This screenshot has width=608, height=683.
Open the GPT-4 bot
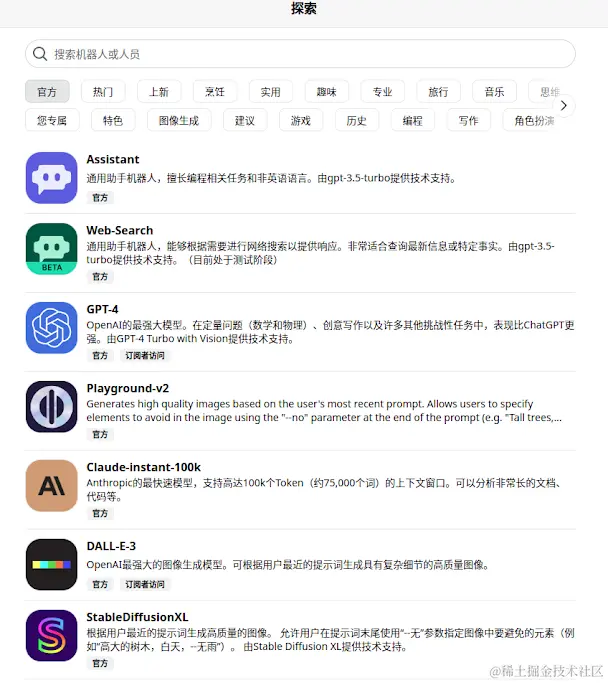pyautogui.click(x=103, y=310)
